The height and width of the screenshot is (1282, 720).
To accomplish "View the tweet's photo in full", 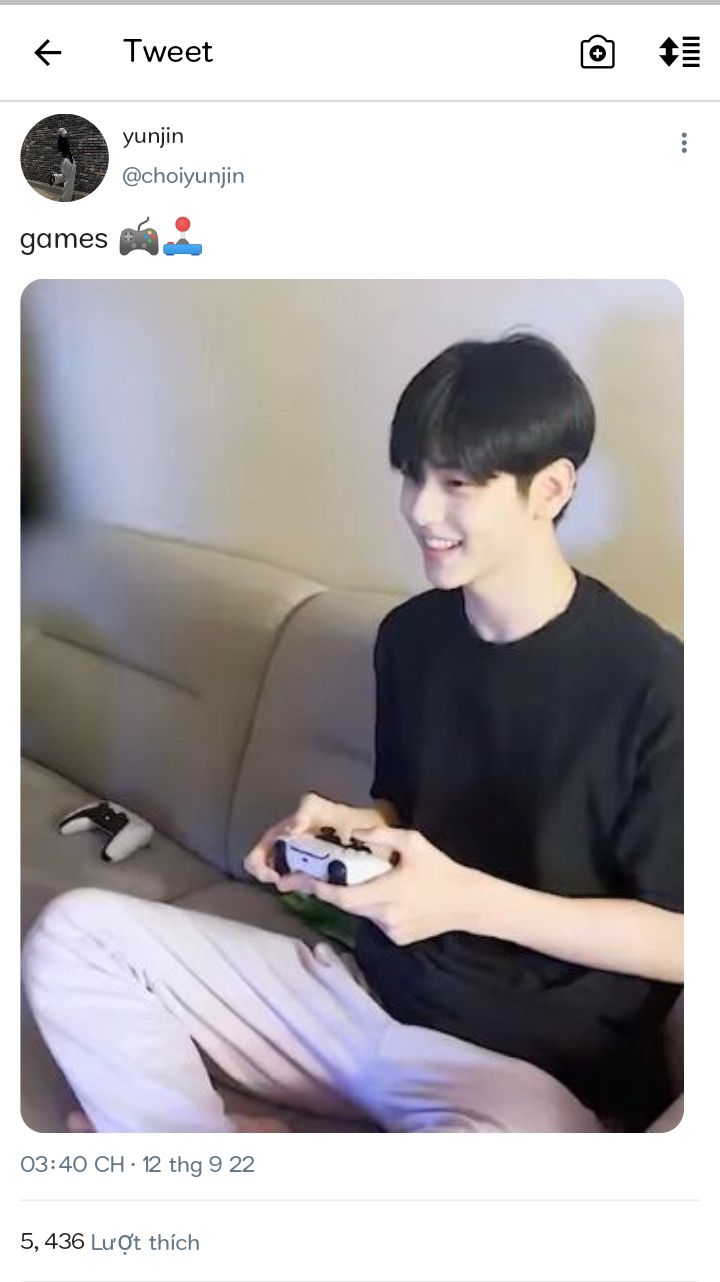I will (x=352, y=705).
